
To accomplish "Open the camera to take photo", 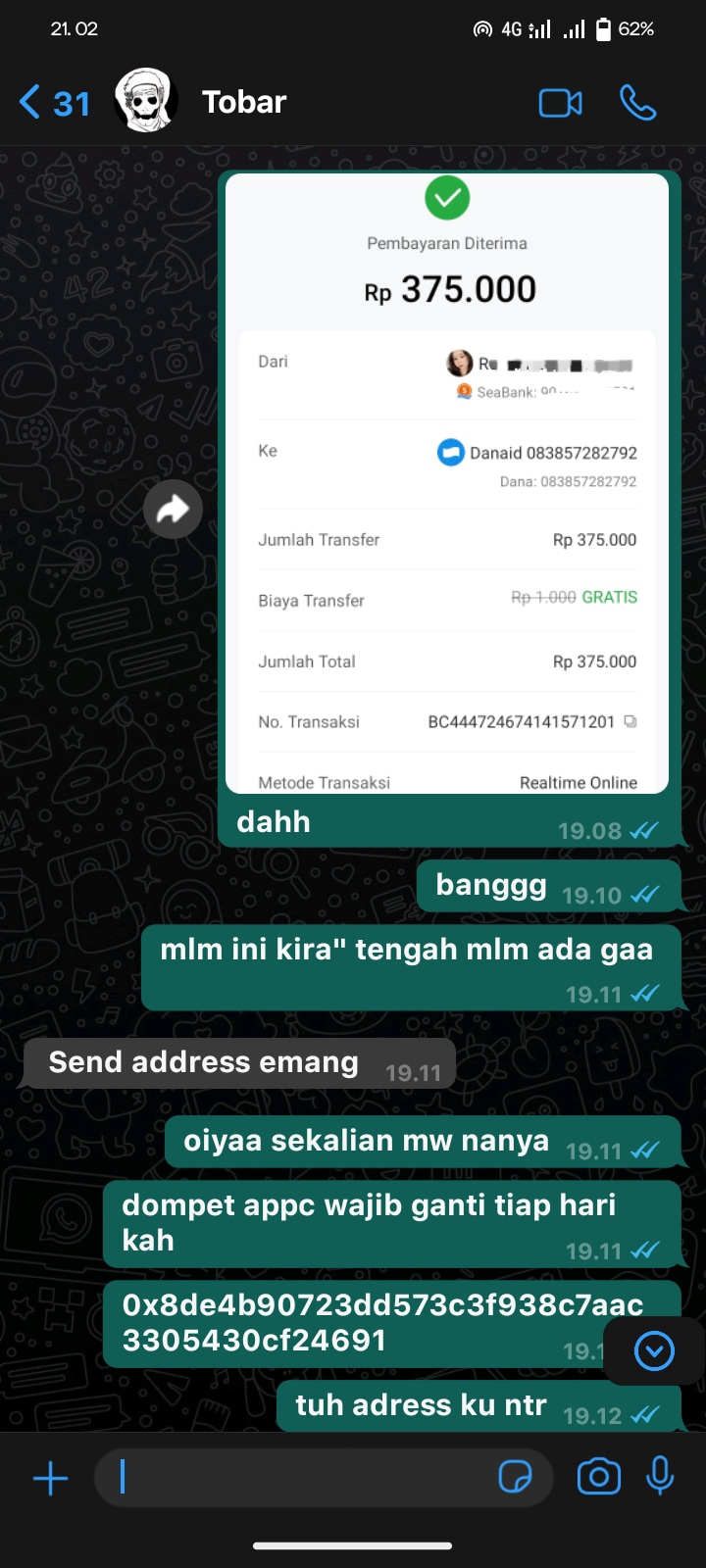I will [598, 1477].
